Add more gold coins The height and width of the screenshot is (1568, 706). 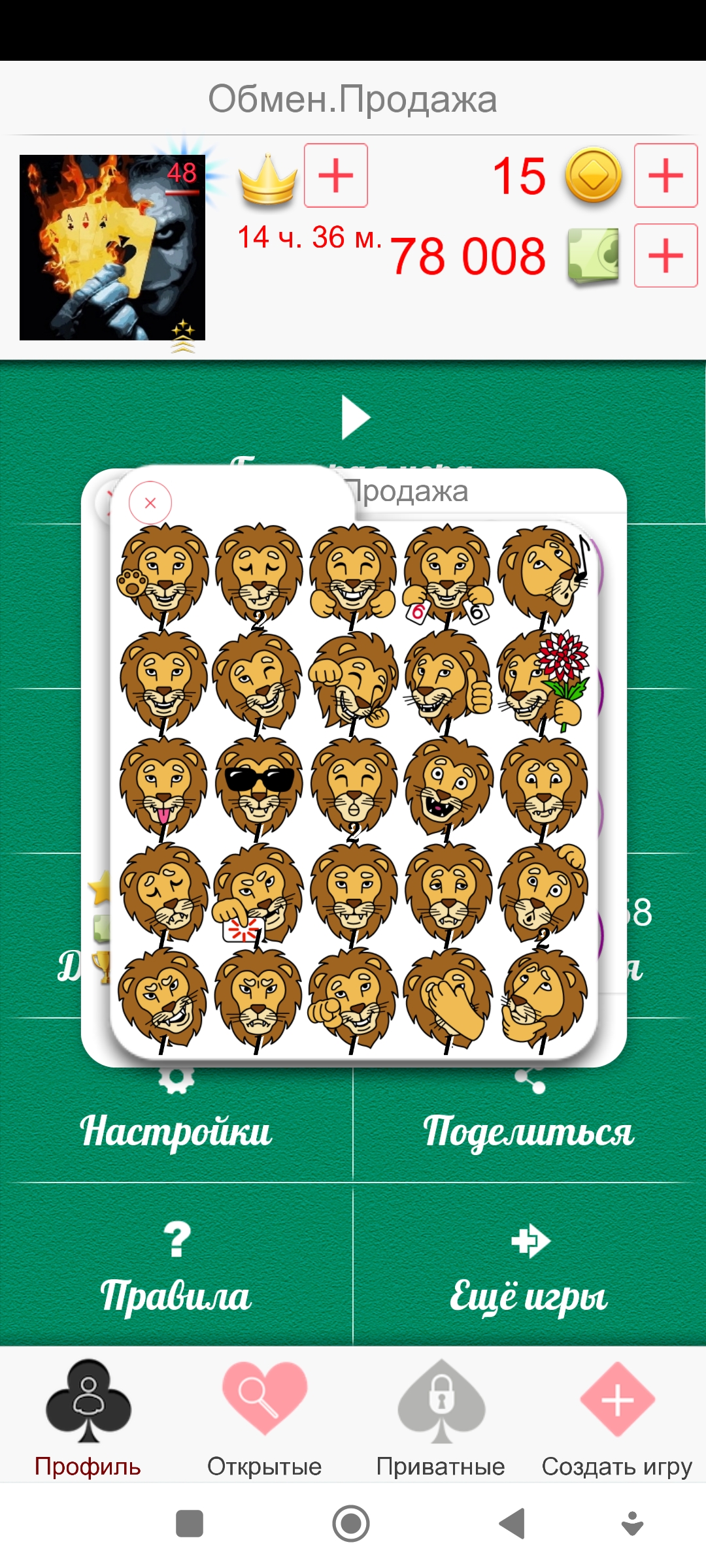[x=665, y=175]
